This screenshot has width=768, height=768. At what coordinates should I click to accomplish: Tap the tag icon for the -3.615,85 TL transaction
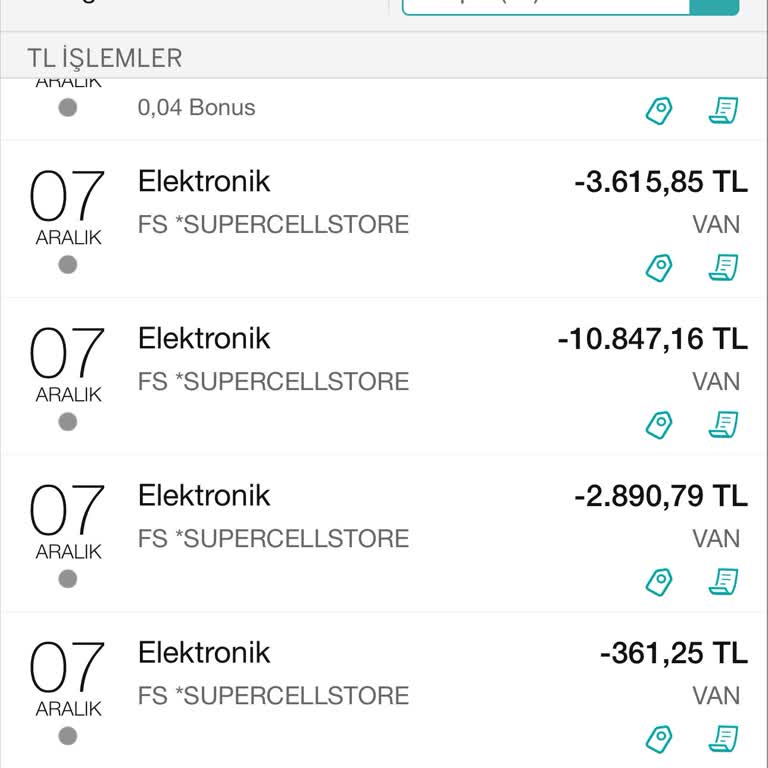(x=659, y=268)
